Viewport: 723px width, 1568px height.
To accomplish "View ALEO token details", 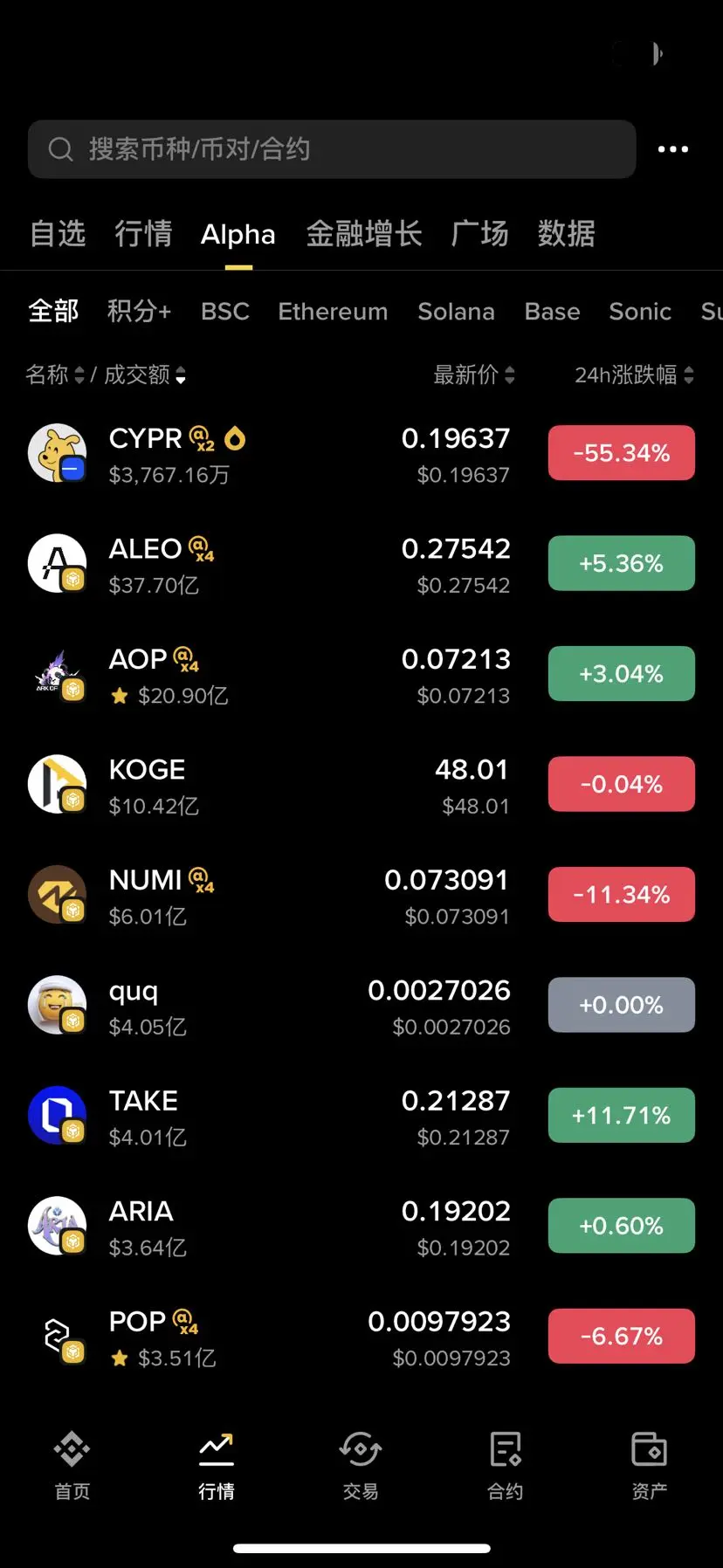I will click(x=262, y=564).
